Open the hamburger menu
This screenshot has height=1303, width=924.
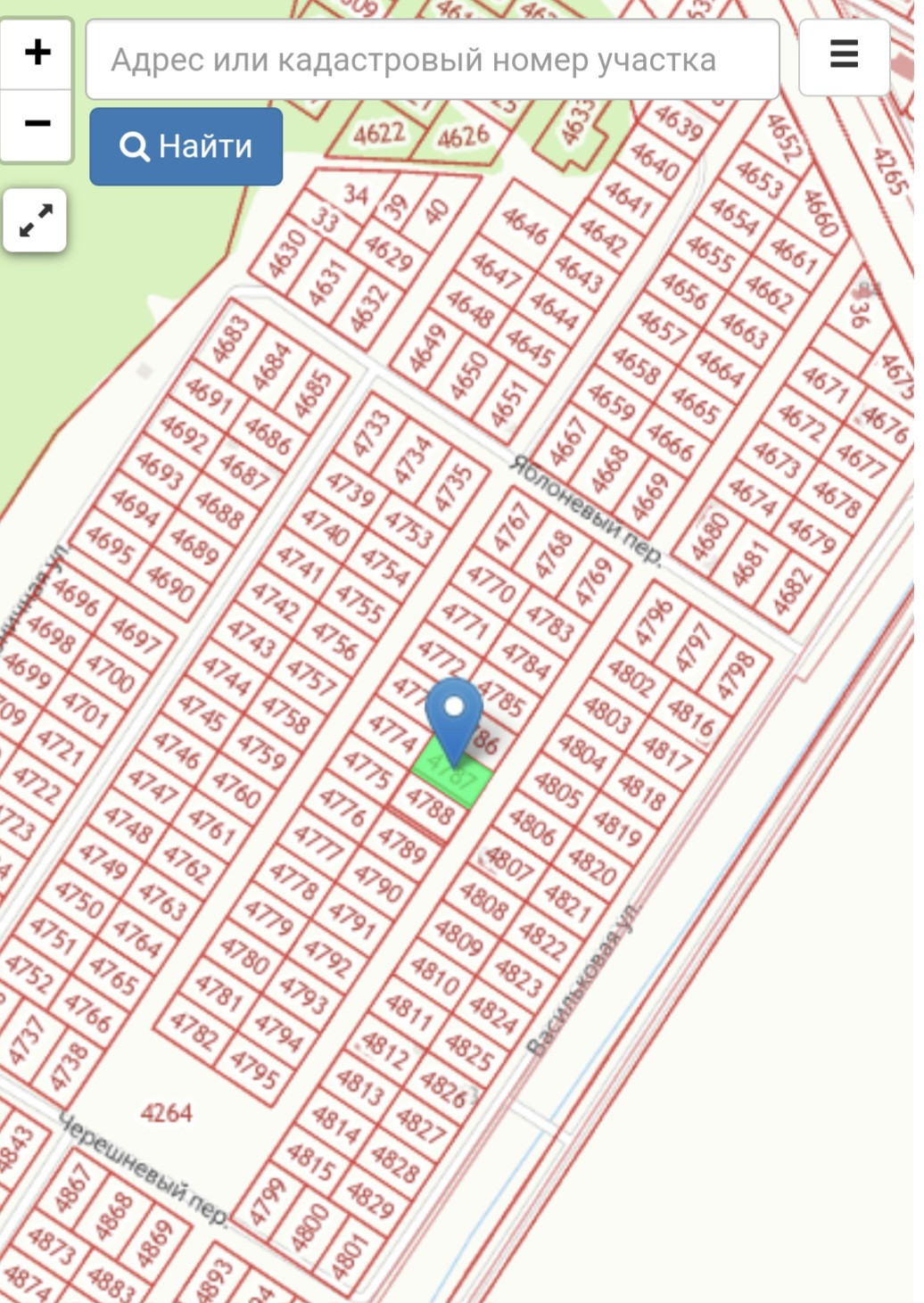point(844,55)
